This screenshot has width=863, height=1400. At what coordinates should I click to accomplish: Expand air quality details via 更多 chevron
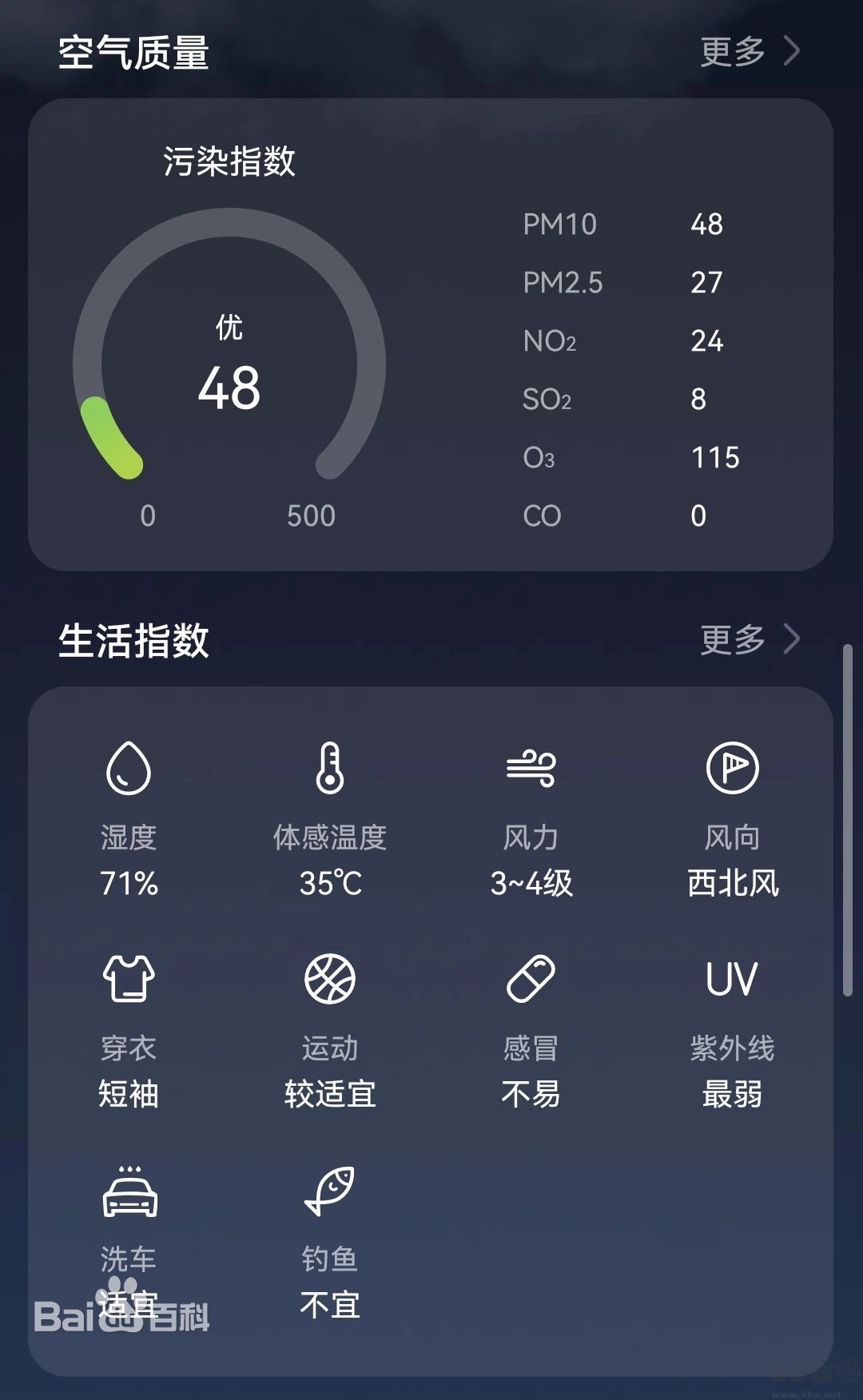tap(791, 51)
